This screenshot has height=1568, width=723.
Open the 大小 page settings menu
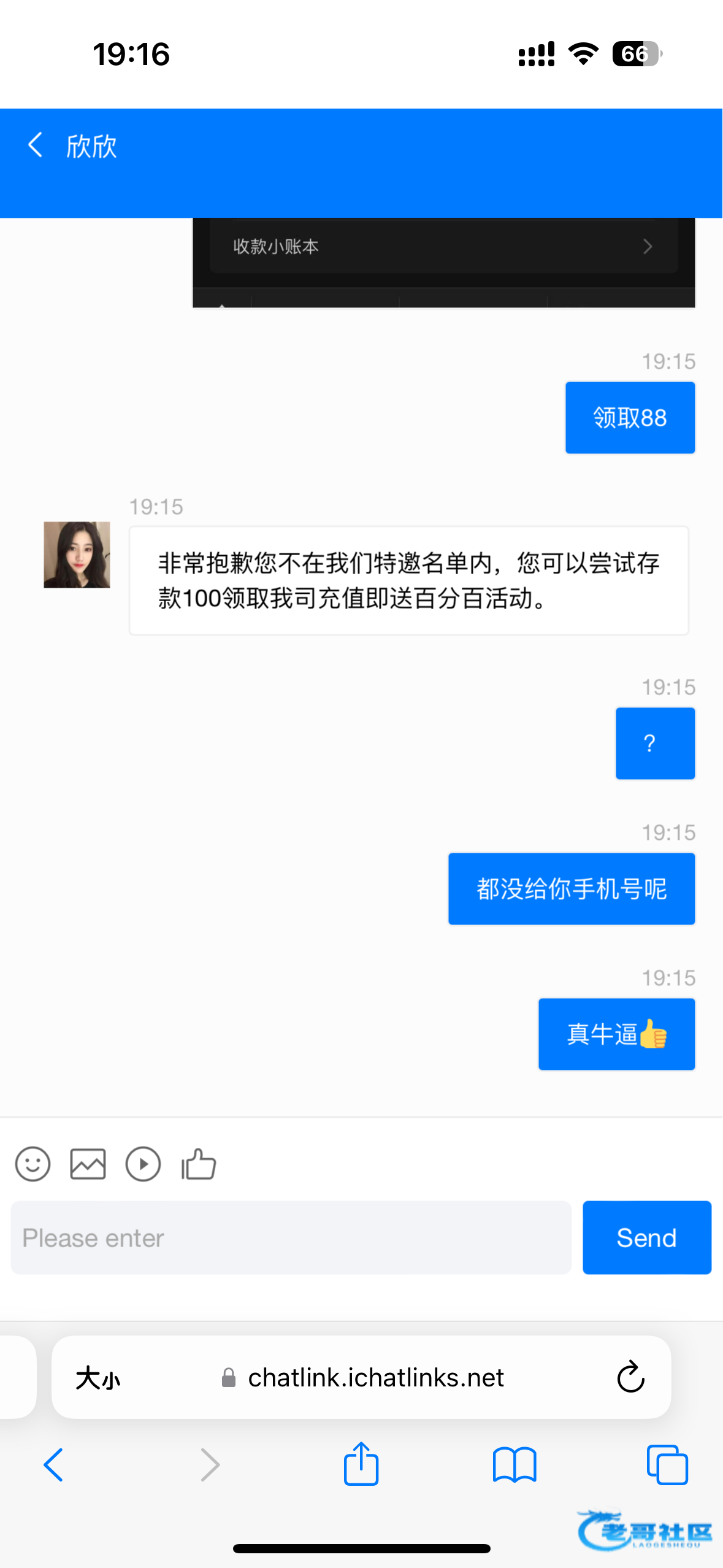pyautogui.click(x=98, y=1378)
